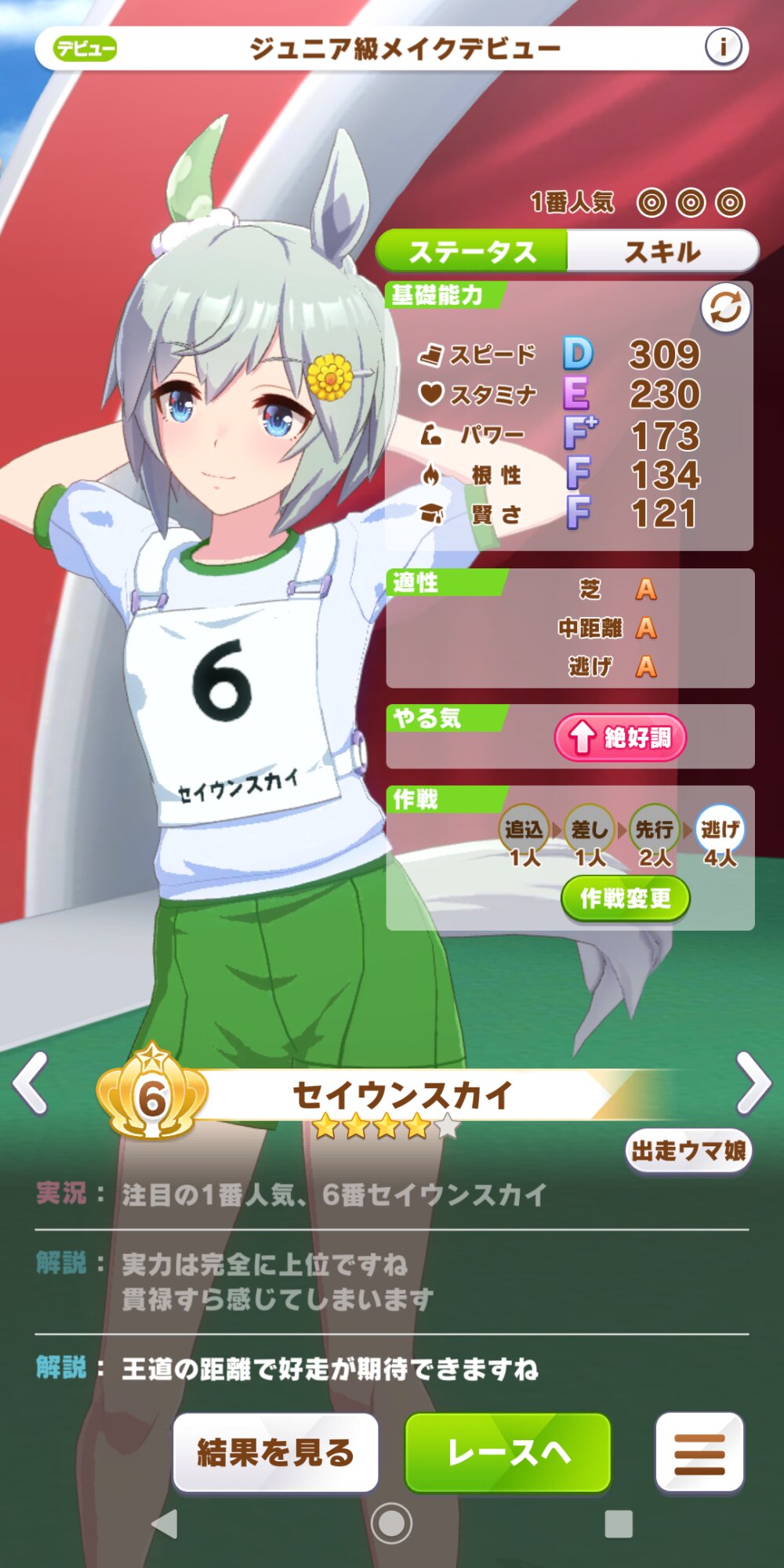Show the next runner with right arrow
Screen dimensions: 784x1568
pyautogui.click(x=754, y=1083)
